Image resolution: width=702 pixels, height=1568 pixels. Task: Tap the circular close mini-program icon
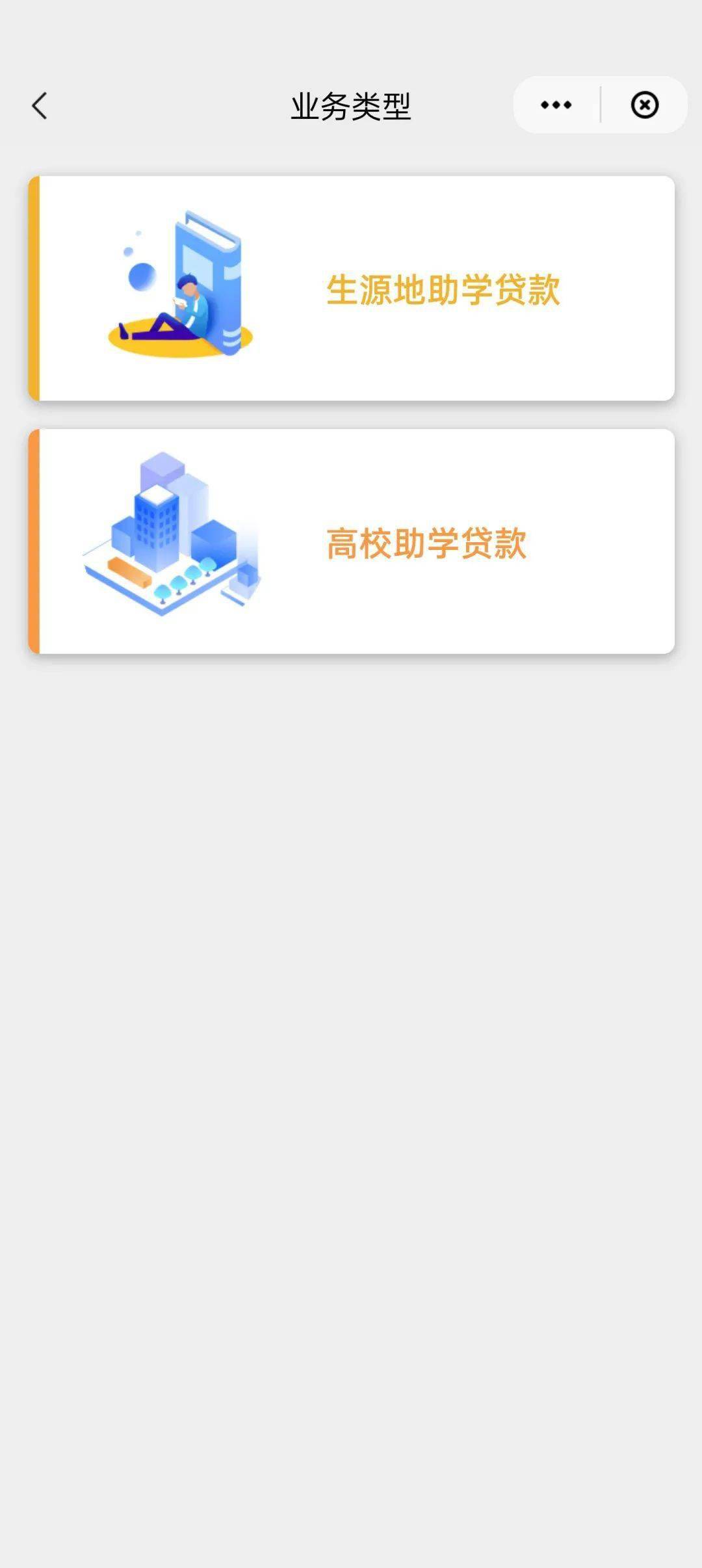[644, 105]
